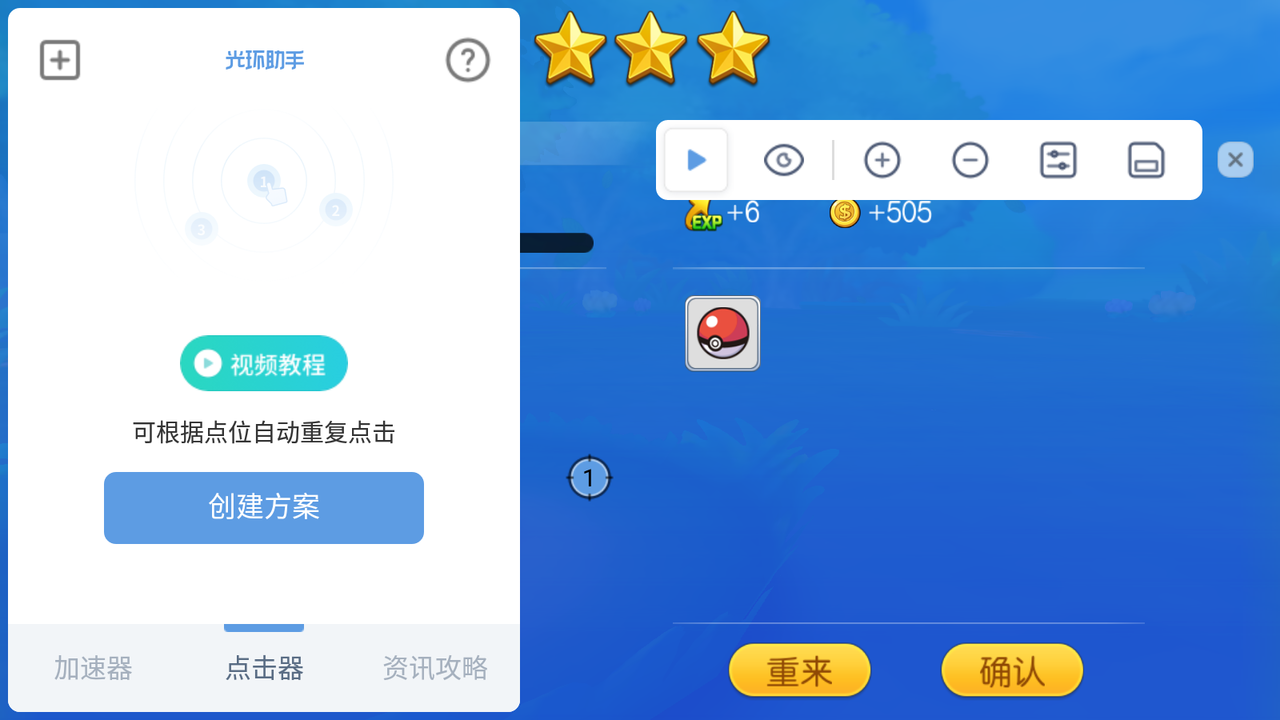Tap the Poké Ball reward item

tap(723, 334)
